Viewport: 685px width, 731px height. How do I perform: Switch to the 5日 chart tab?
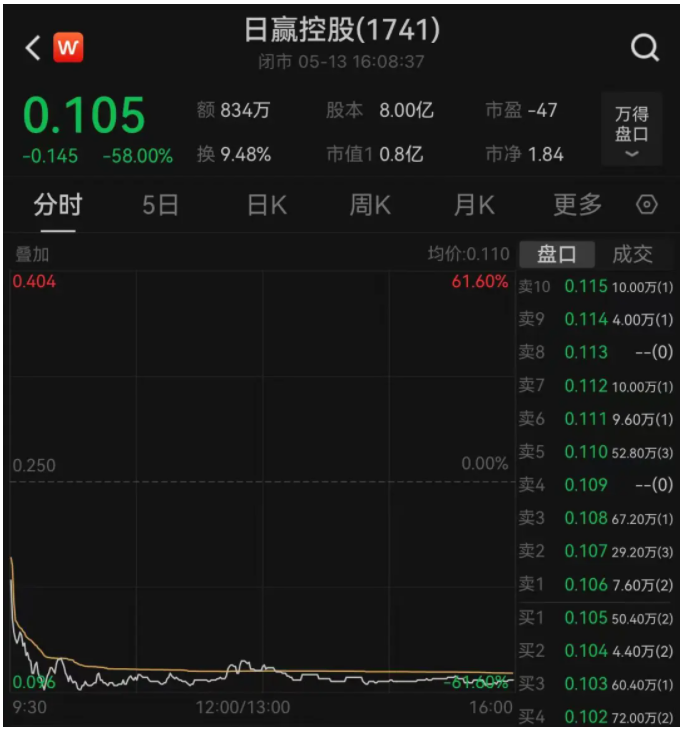click(x=160, y=206)
